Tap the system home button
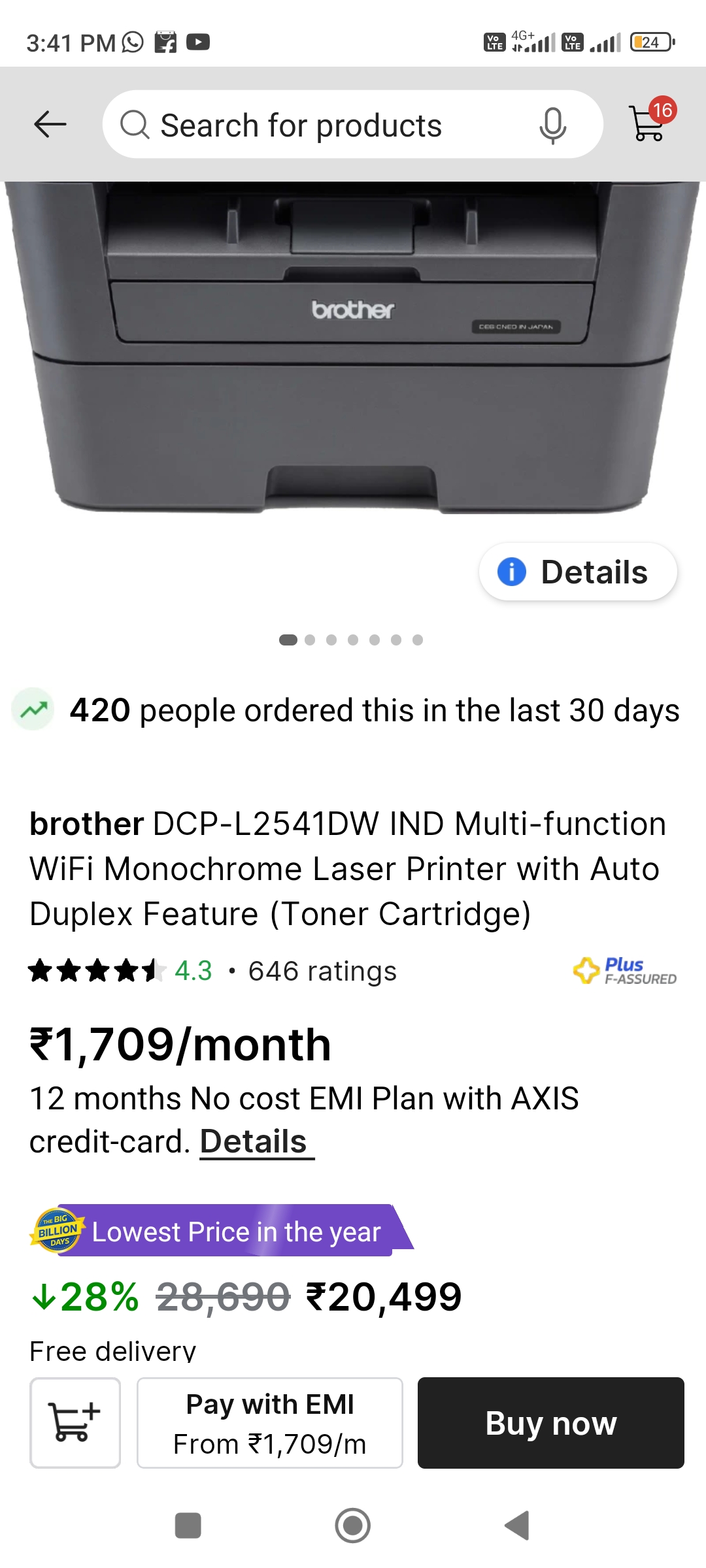 click(353, 1526)
